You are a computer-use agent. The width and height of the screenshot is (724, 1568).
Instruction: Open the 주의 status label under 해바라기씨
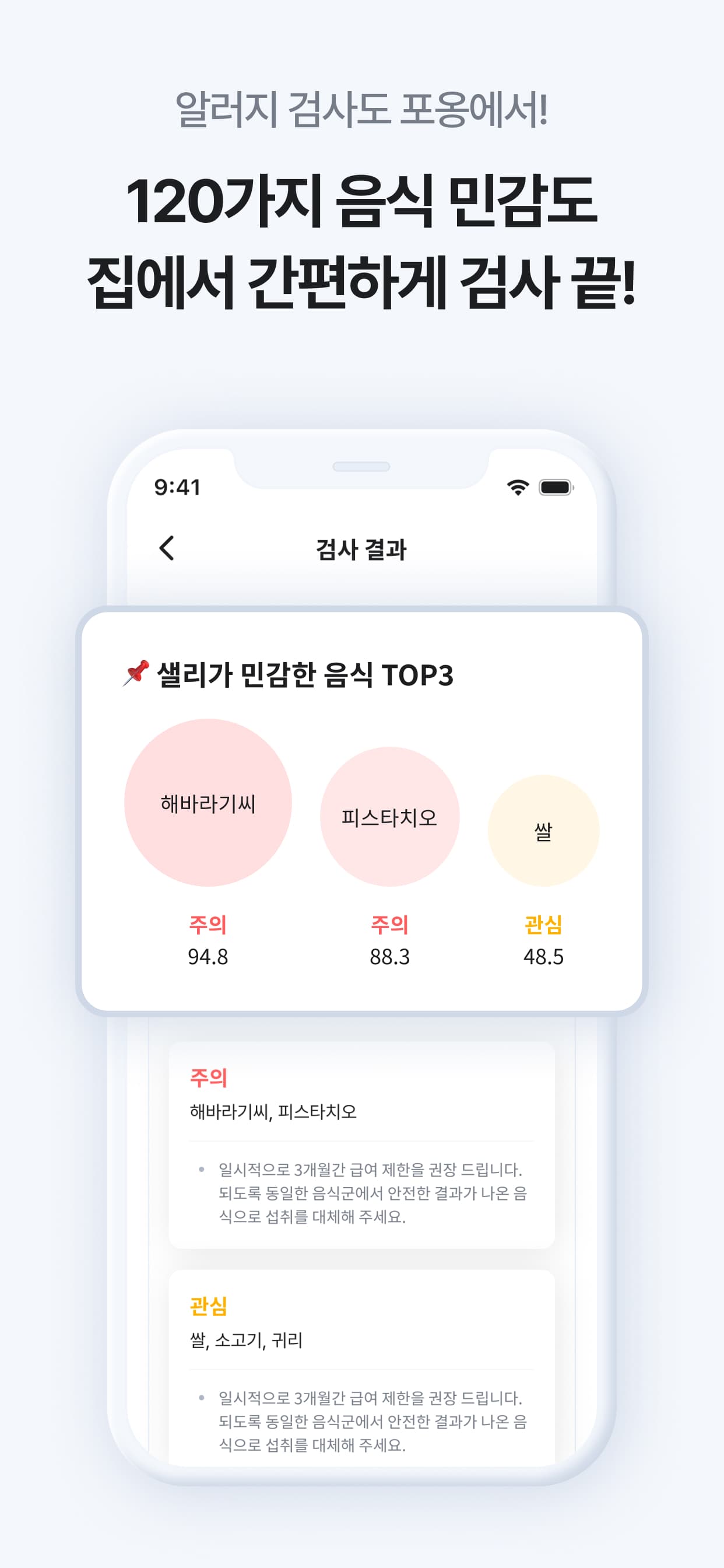click(209, 926)
